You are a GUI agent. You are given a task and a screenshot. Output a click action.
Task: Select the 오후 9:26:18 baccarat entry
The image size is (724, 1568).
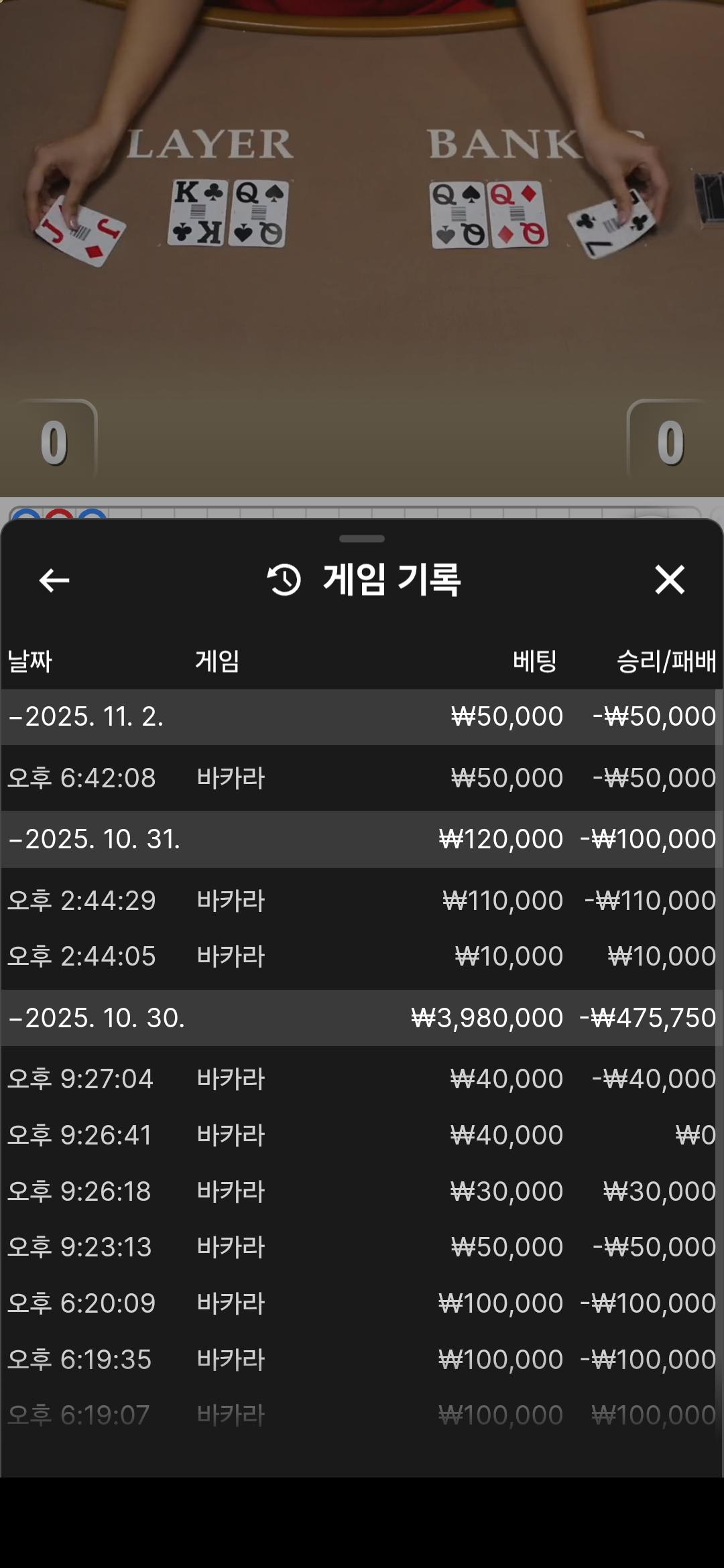click(x=362, y=1191)
